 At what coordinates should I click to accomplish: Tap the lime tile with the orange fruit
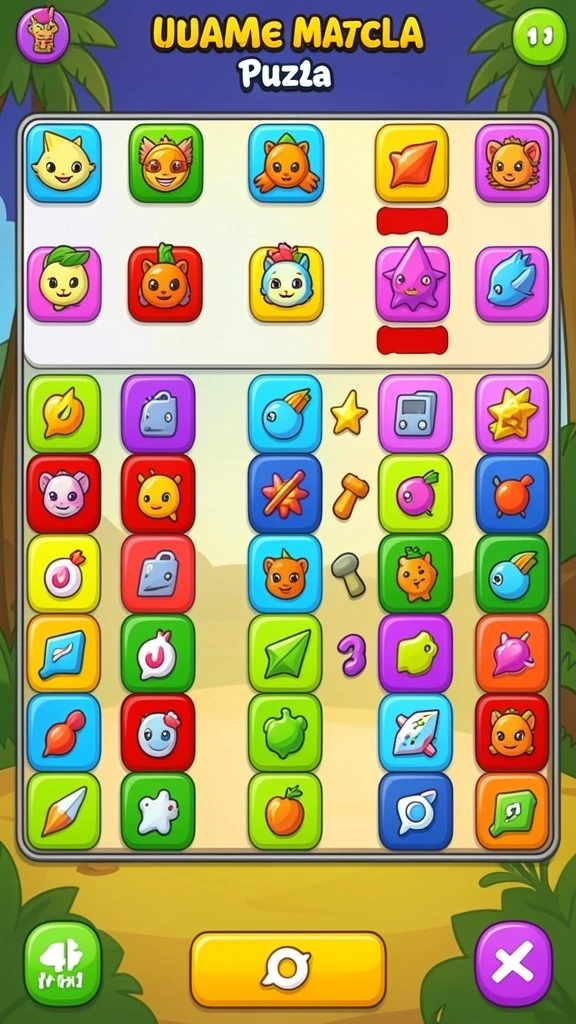[x=285, y=812]
